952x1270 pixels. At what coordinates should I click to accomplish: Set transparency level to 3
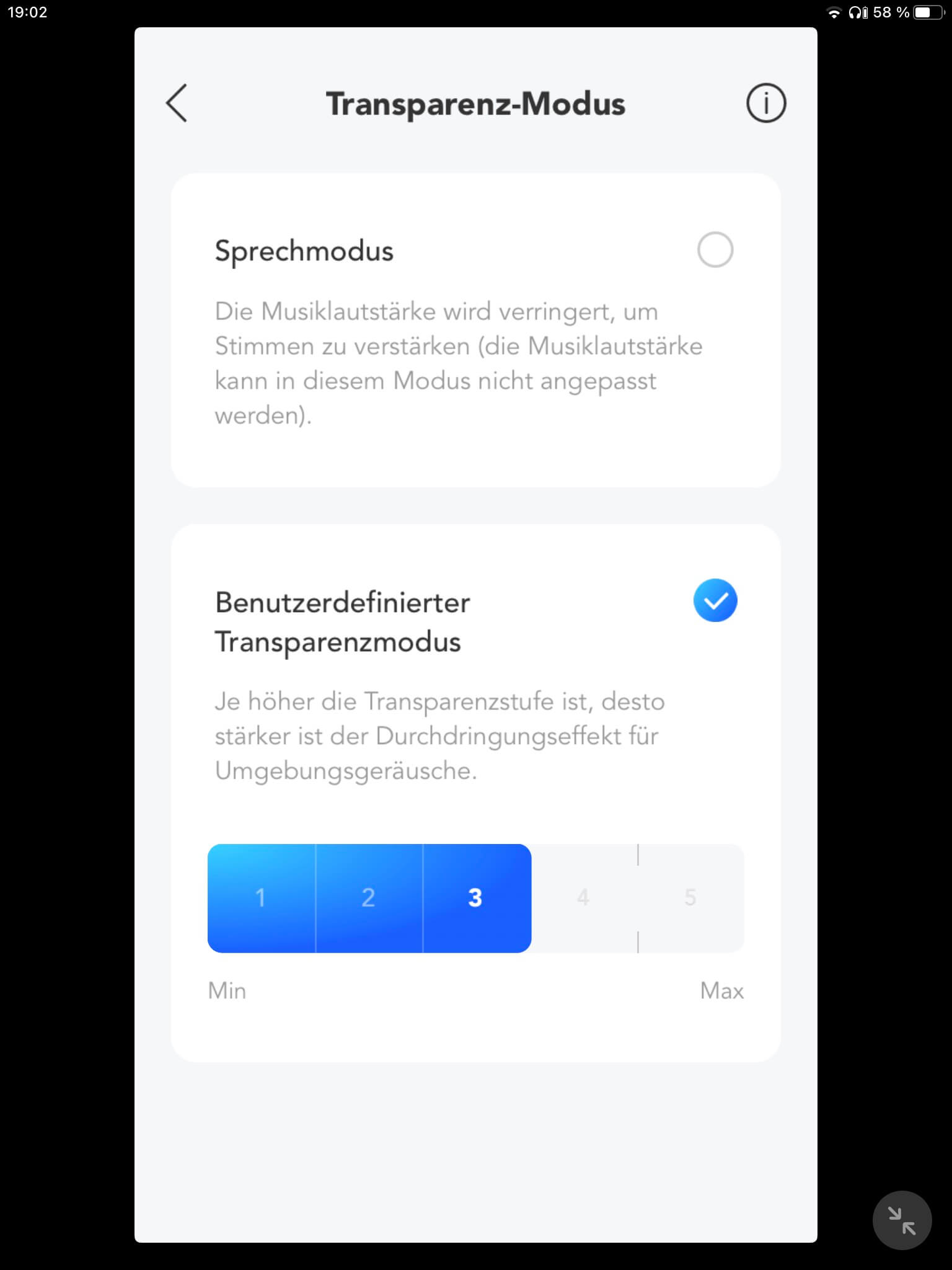(476, 898)
